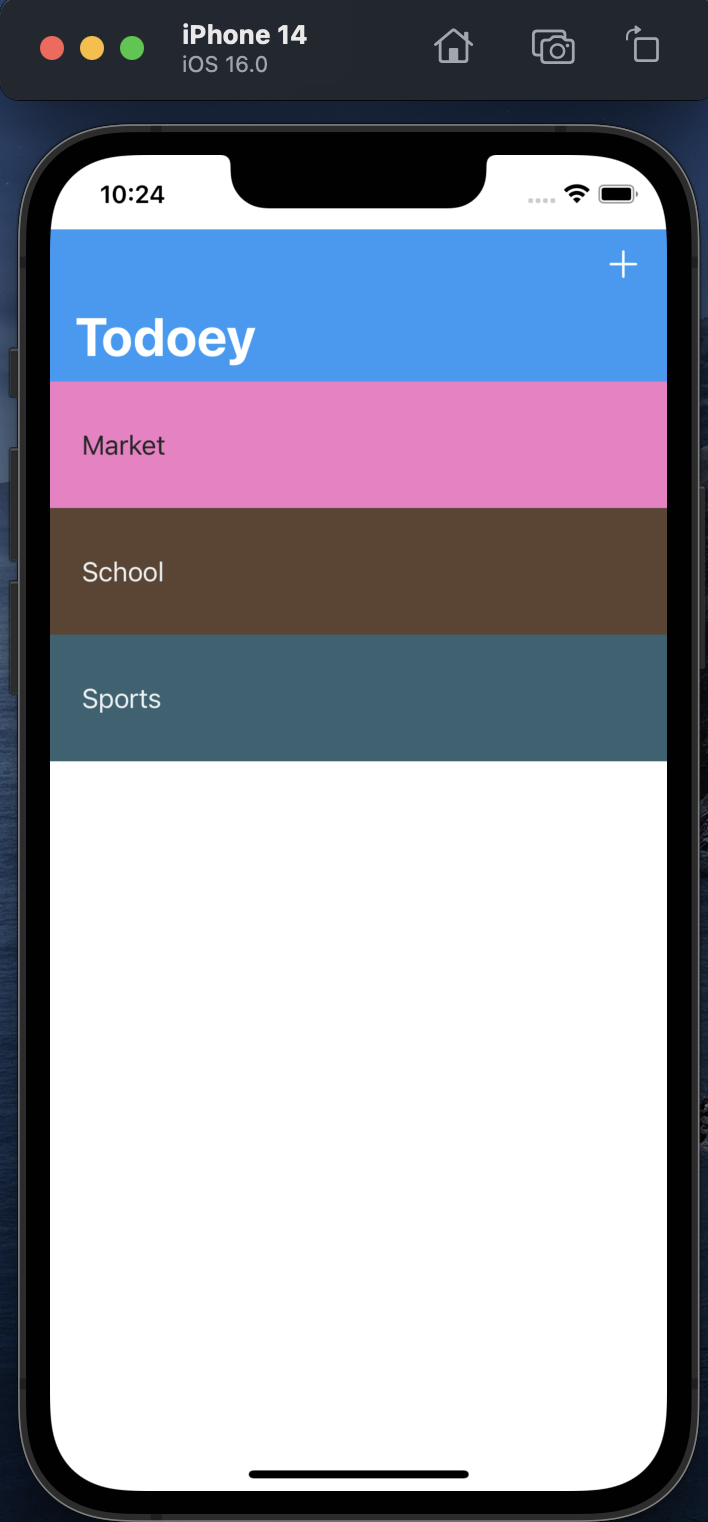Image resolution: width=708 pixels, height=1522 pixels.
Task: Take a simulator screenshot with camera icon
Action: pos(553,47)
